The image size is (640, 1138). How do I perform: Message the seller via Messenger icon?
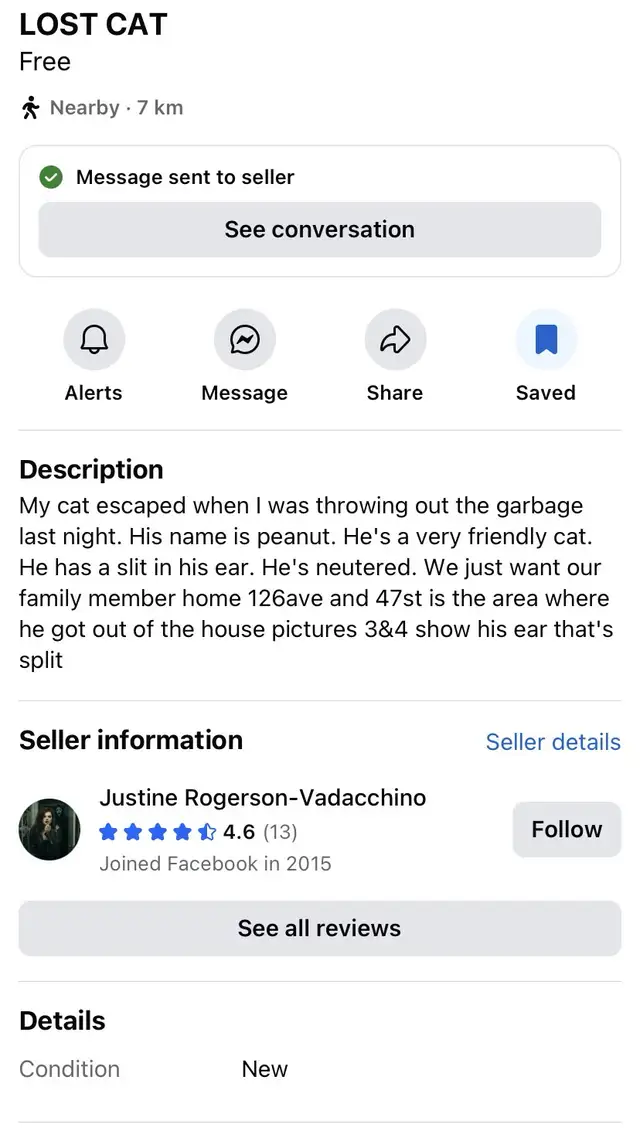(245, 340)
